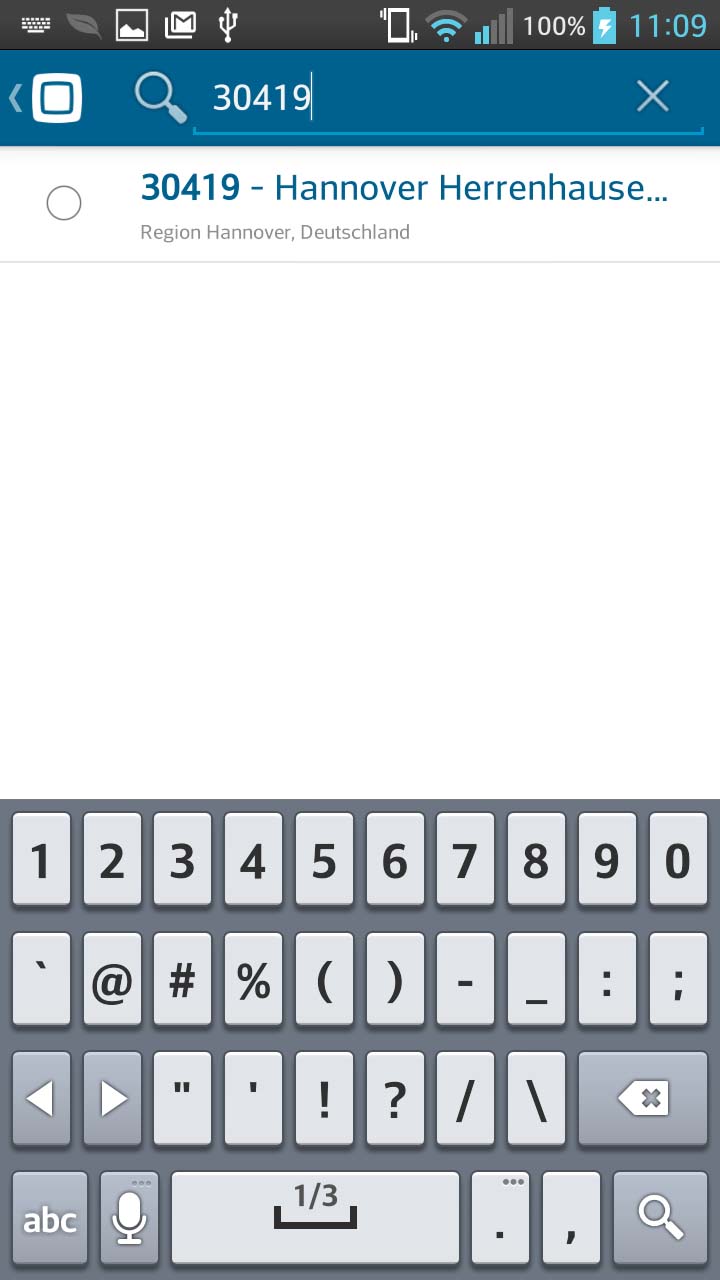Hit the keyboard backspace key
Viewport: 720px width, 1280px height.
coord(643,1099)
